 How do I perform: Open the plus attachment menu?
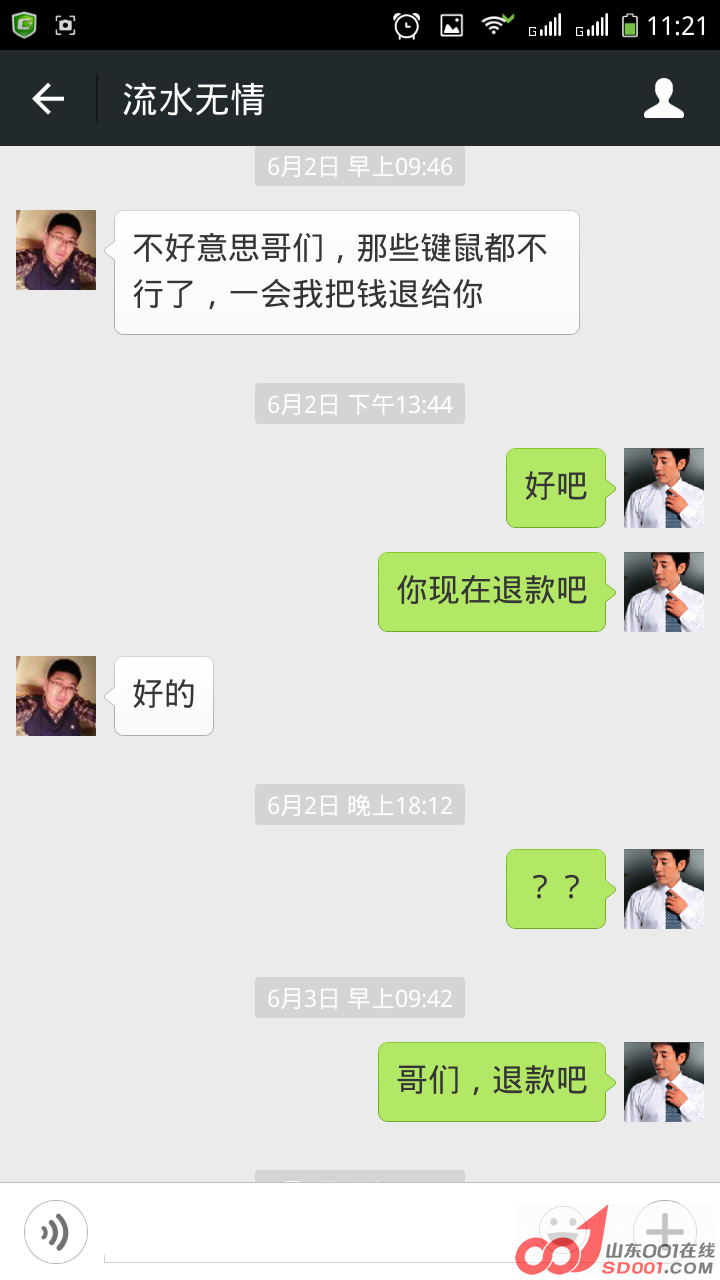[x=665, y=1230]
